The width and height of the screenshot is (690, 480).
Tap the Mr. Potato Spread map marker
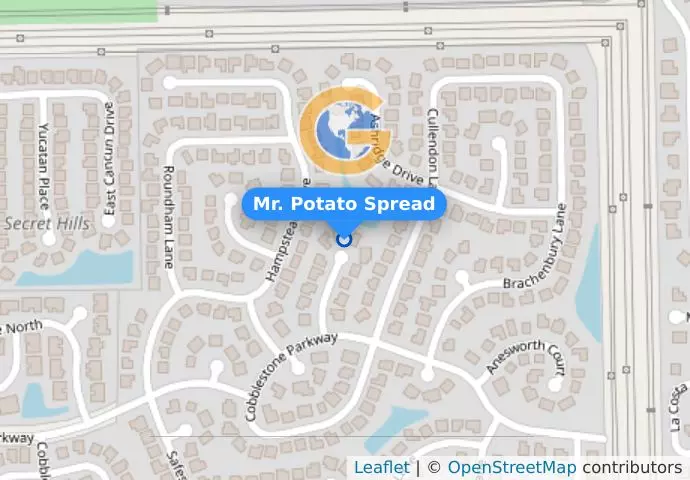(x=344, y=238)
